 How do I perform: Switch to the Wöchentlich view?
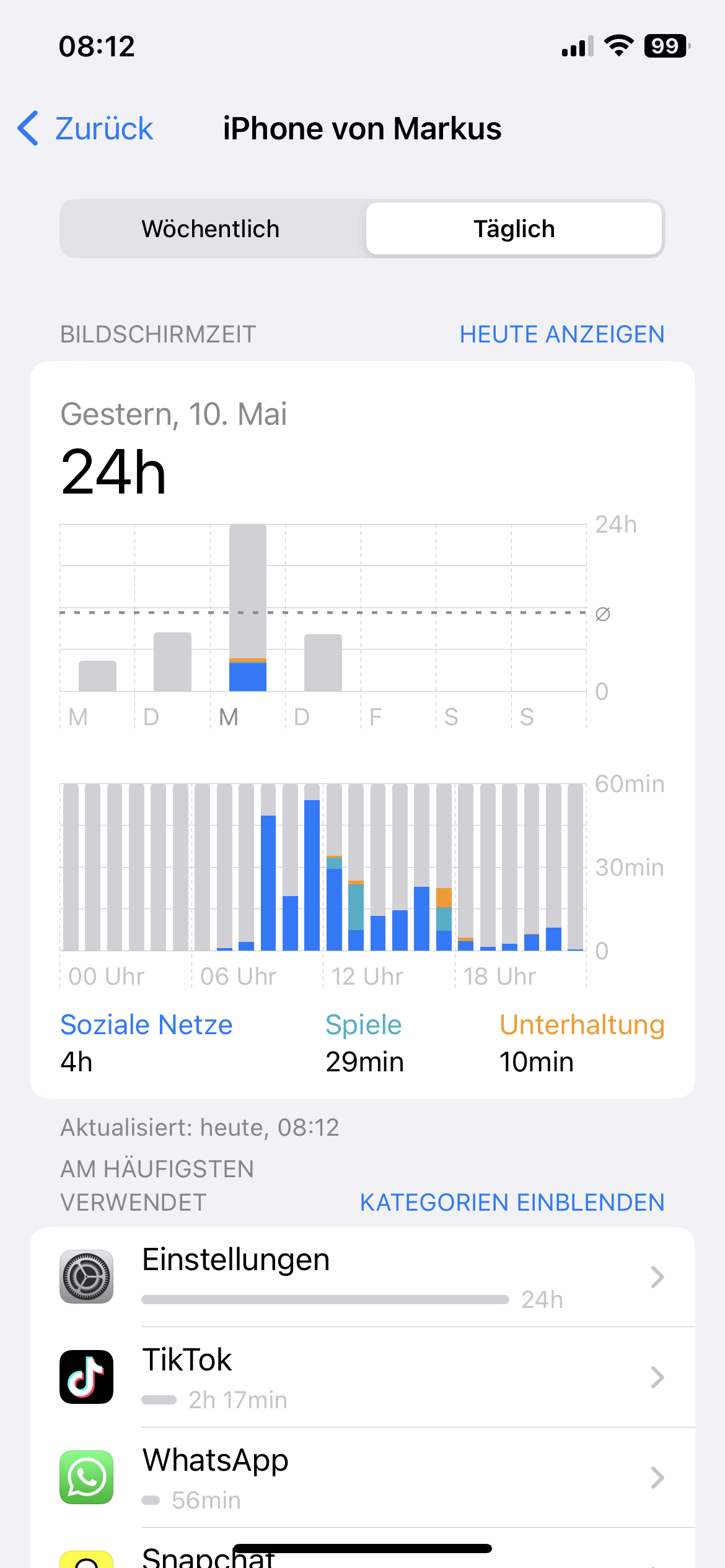pos(211,229)
